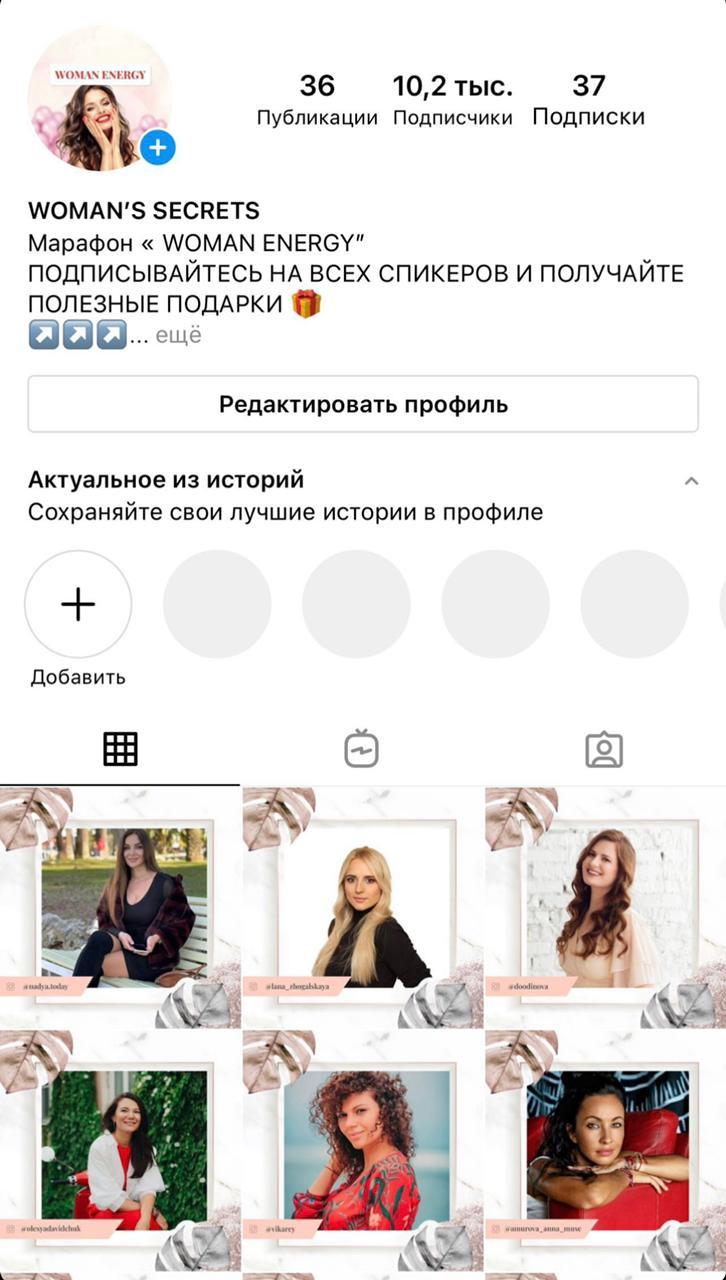Expand the bio by tapping ещё
Screen dimensions: 726x1280
pos(178,335)
